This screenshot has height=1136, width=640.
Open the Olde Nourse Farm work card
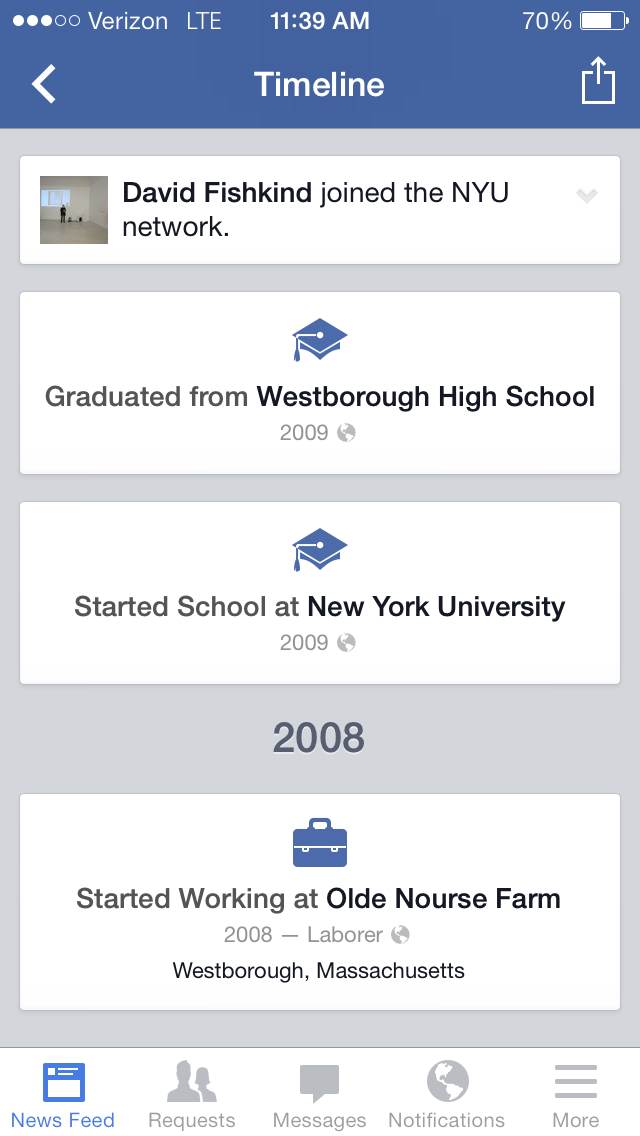point(320,902)
